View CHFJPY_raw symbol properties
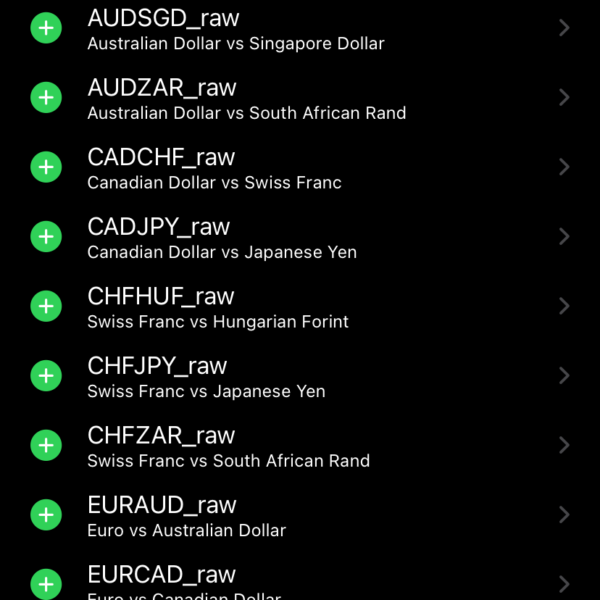Viewport: 600px width, 600px height. tap(563, 376)
